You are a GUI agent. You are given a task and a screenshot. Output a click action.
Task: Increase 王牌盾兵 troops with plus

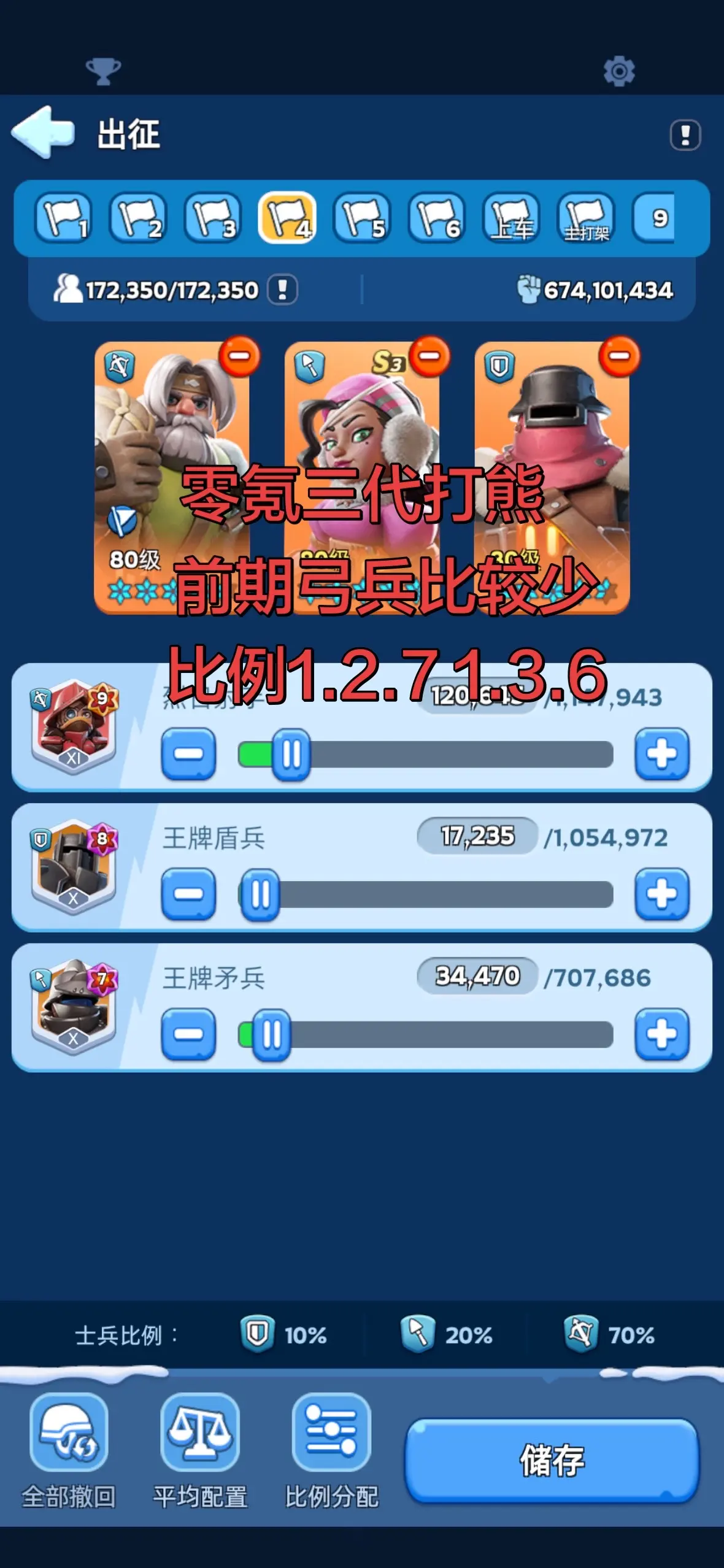coord(662,894)
